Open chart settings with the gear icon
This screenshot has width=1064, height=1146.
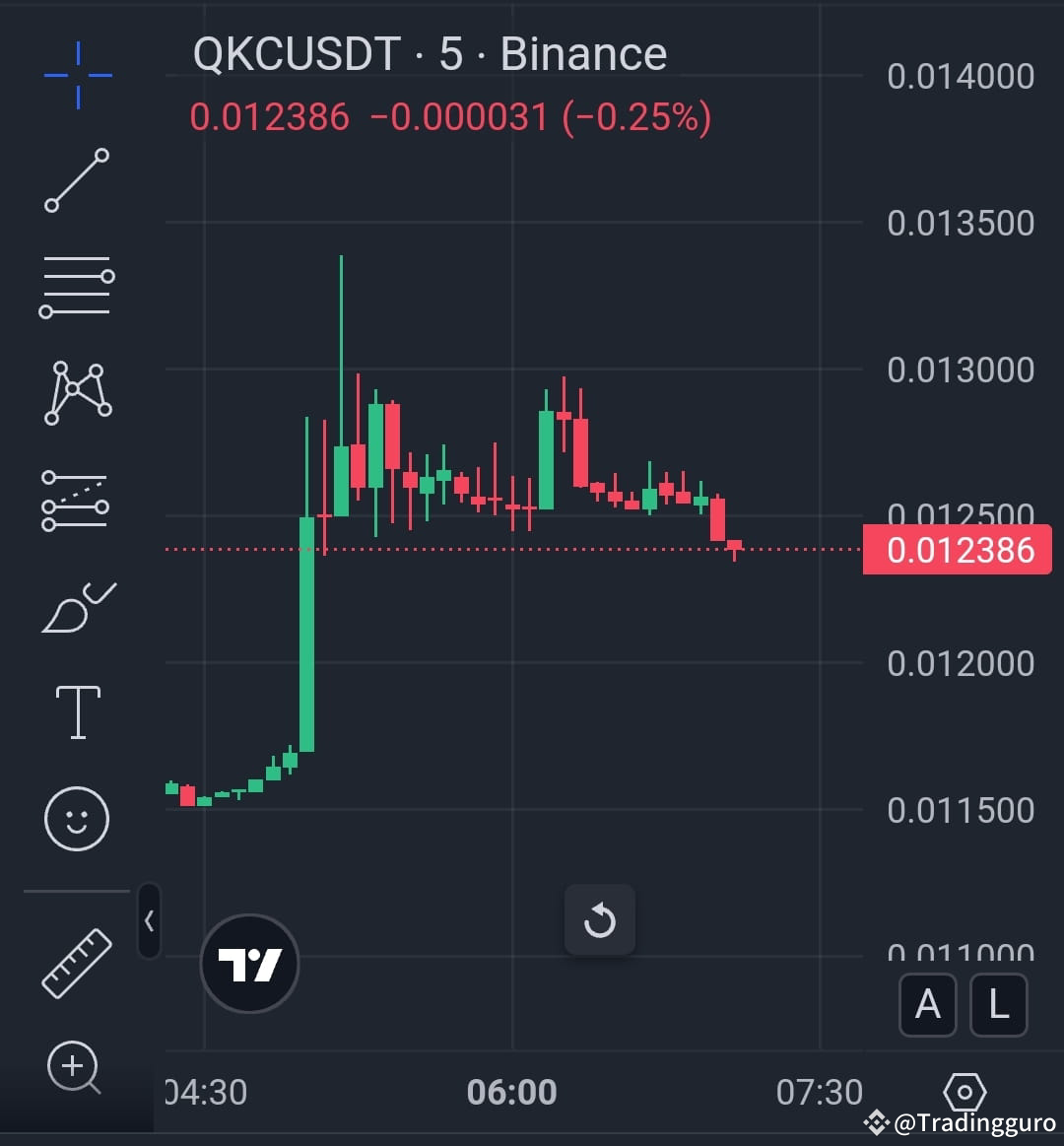pyautogui.click(x=964, y=1092)
